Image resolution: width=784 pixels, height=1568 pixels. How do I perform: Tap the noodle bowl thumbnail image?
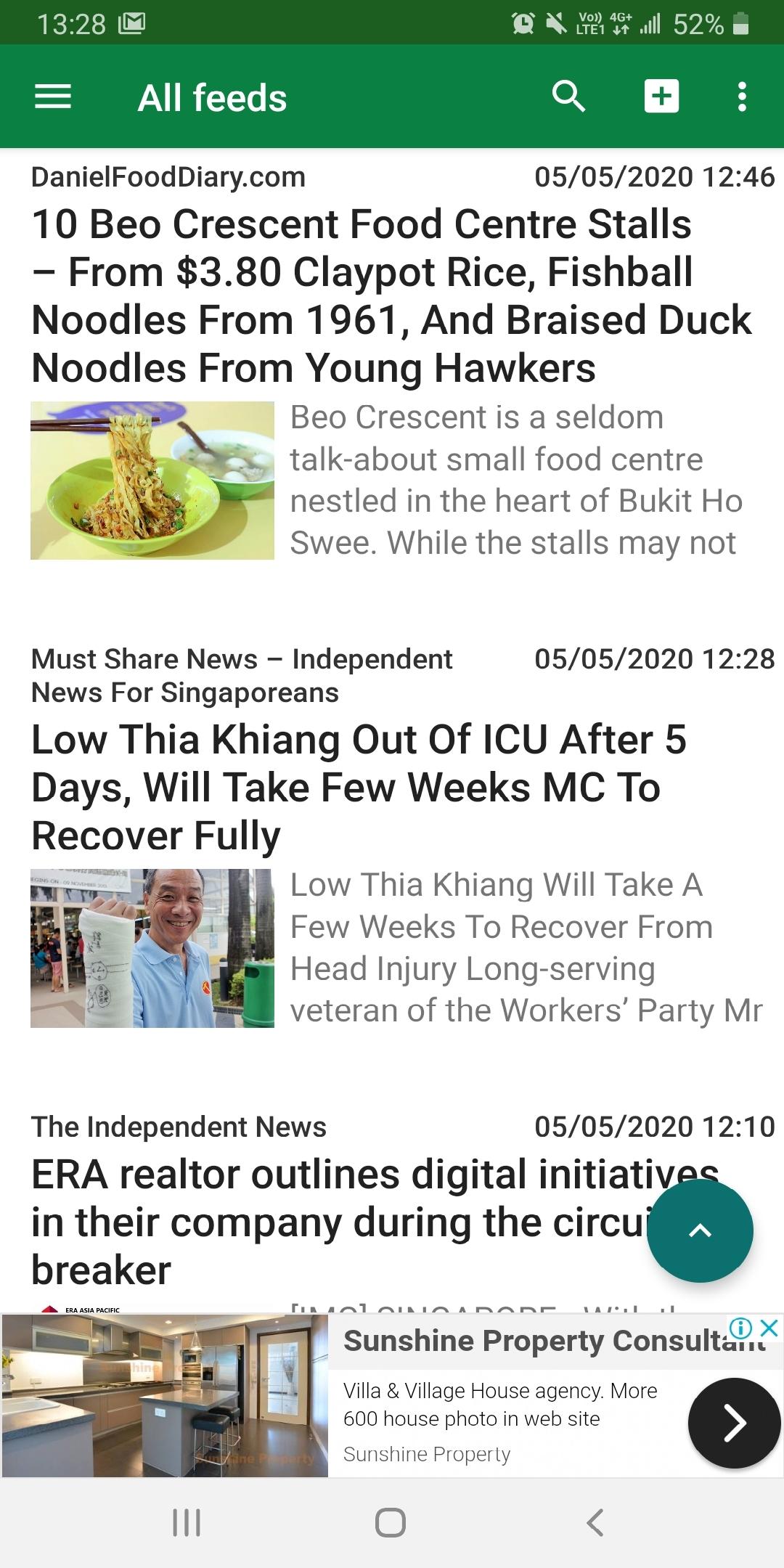point(152,481)
